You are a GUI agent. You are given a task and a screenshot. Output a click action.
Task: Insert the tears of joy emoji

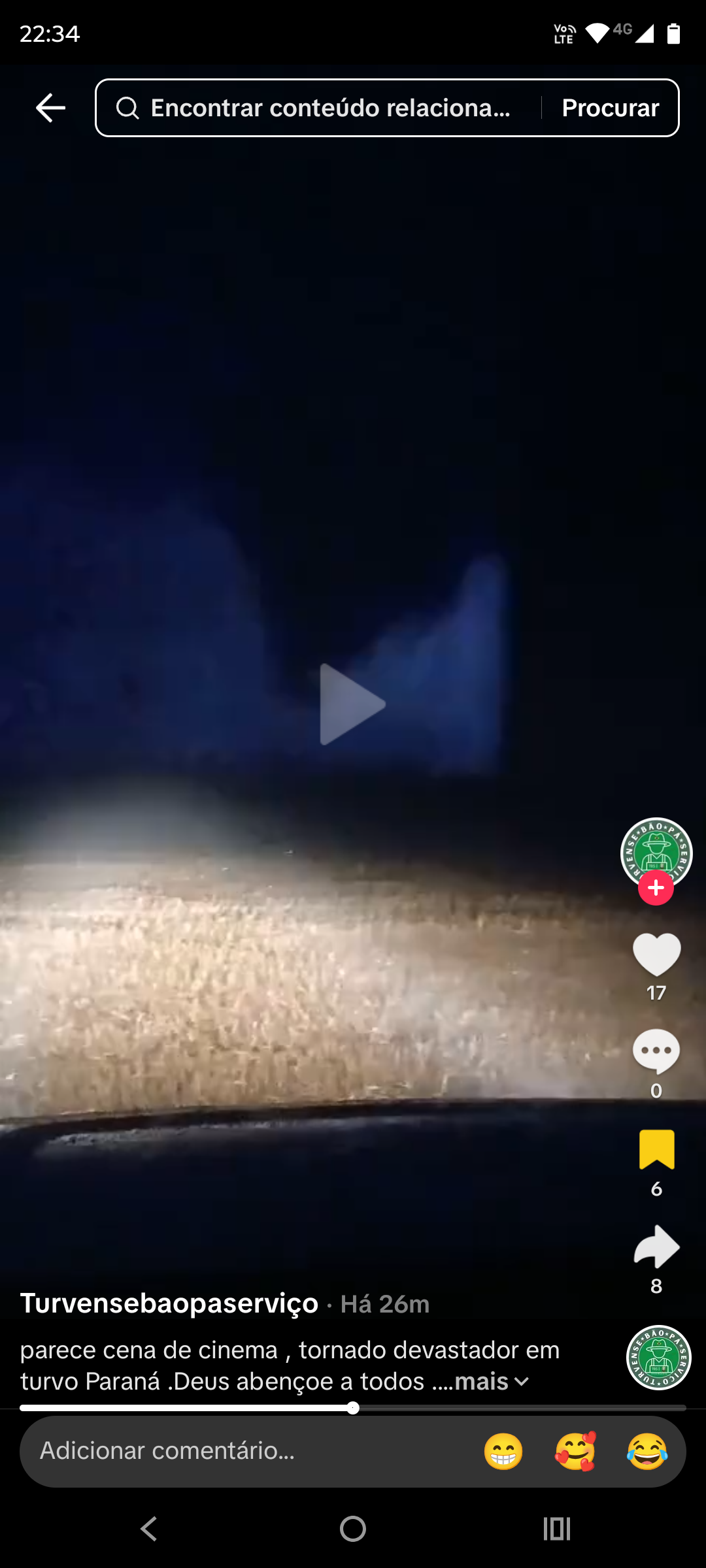[x=647, y=1451]
